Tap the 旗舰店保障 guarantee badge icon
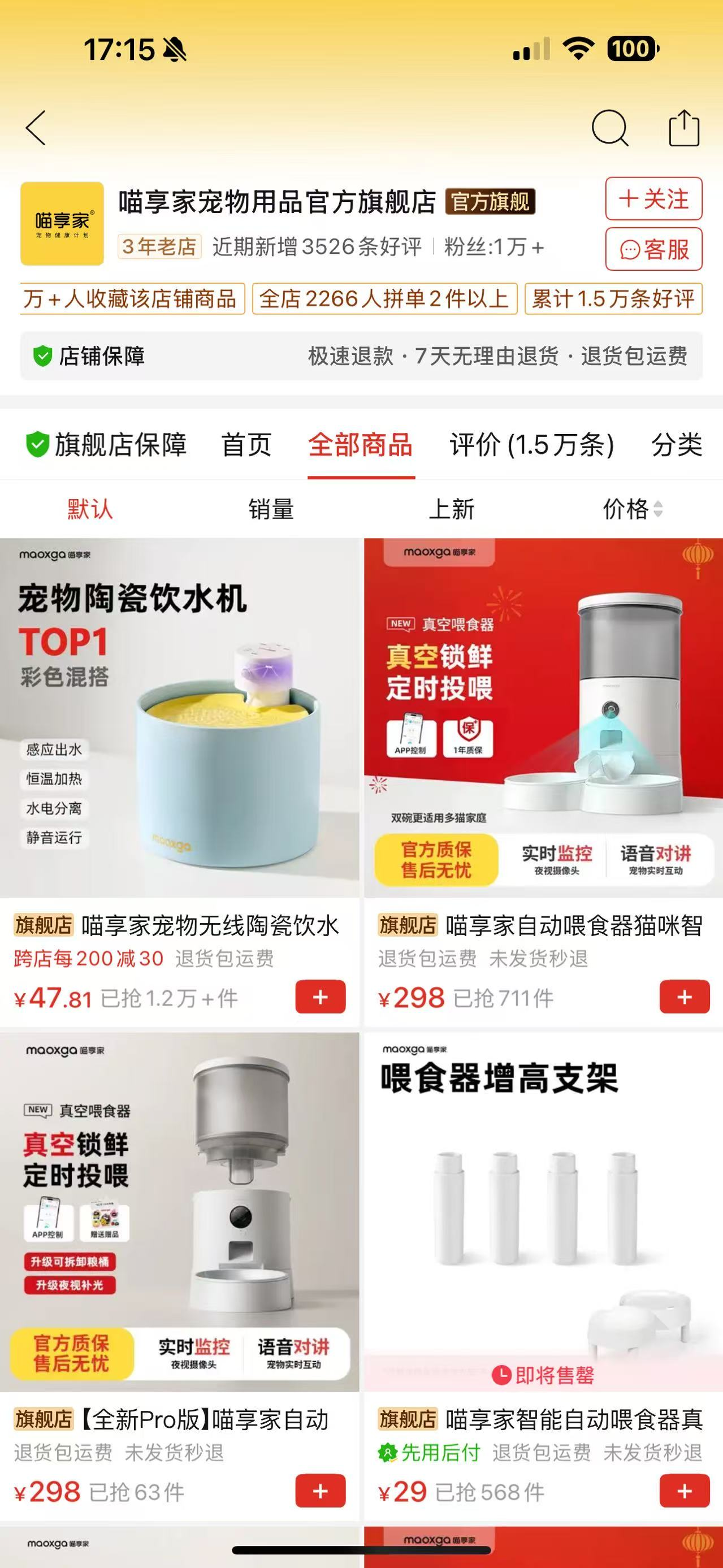The width and height of the screenshot is (723, 1568). [37, 445]
